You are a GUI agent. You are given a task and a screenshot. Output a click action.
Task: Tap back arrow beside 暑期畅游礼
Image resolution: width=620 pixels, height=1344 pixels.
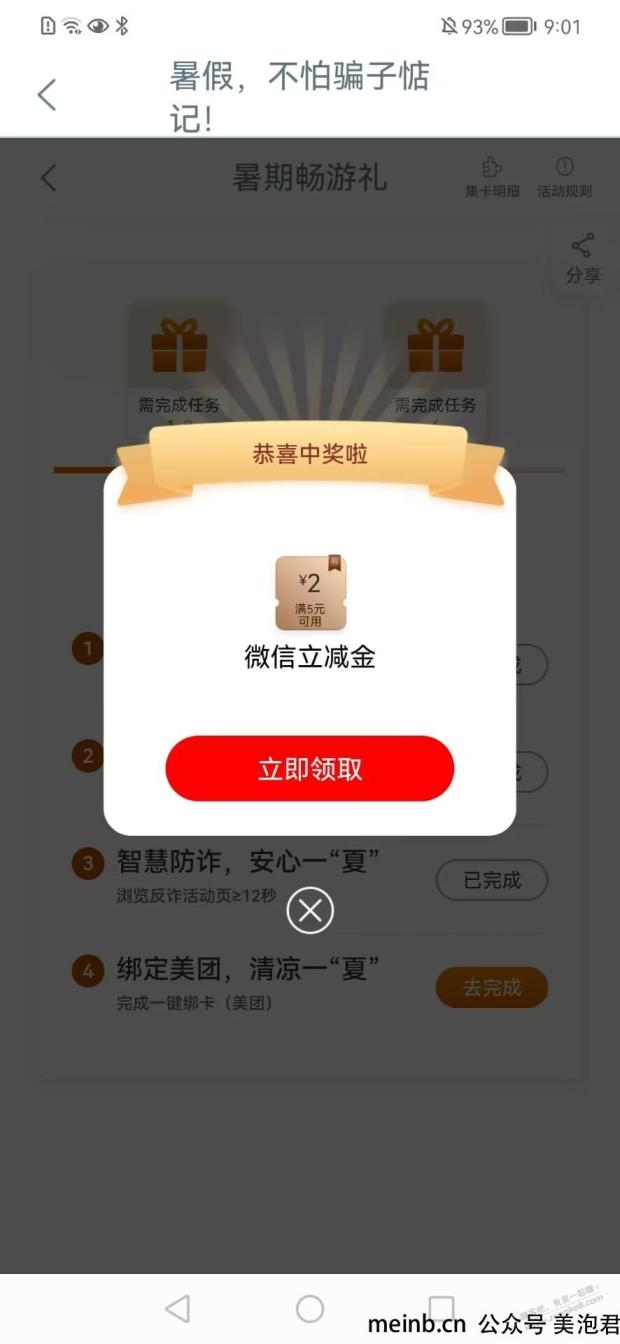click(49, 178)
